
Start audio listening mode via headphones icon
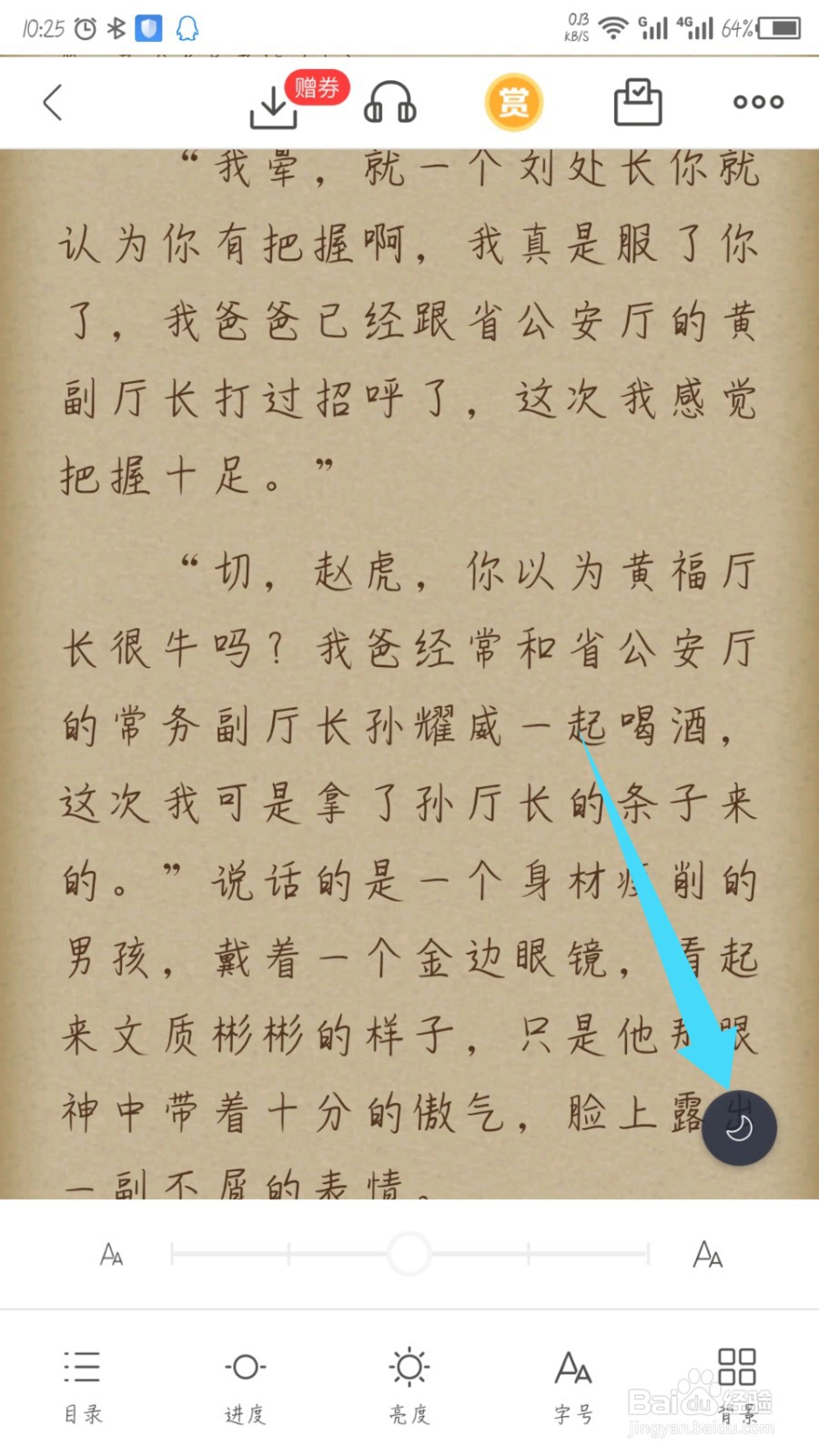click(389, 102)
